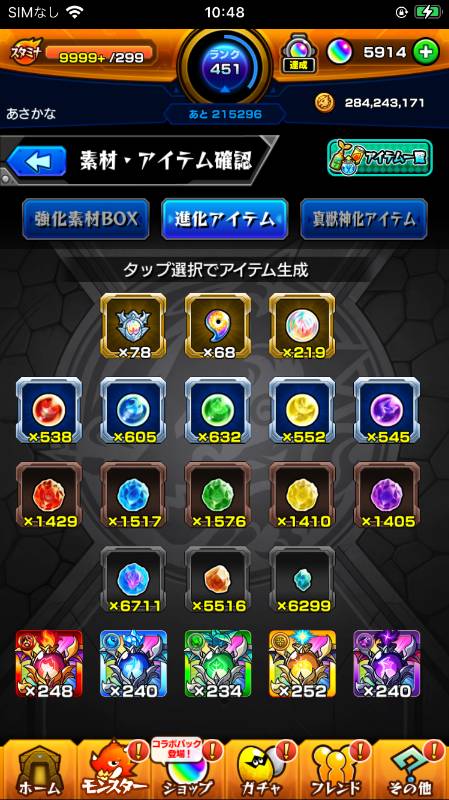The height and width of the screenshot is (800, 449).
Task: Select the fire-element item ×248
Action: point(49,664)
